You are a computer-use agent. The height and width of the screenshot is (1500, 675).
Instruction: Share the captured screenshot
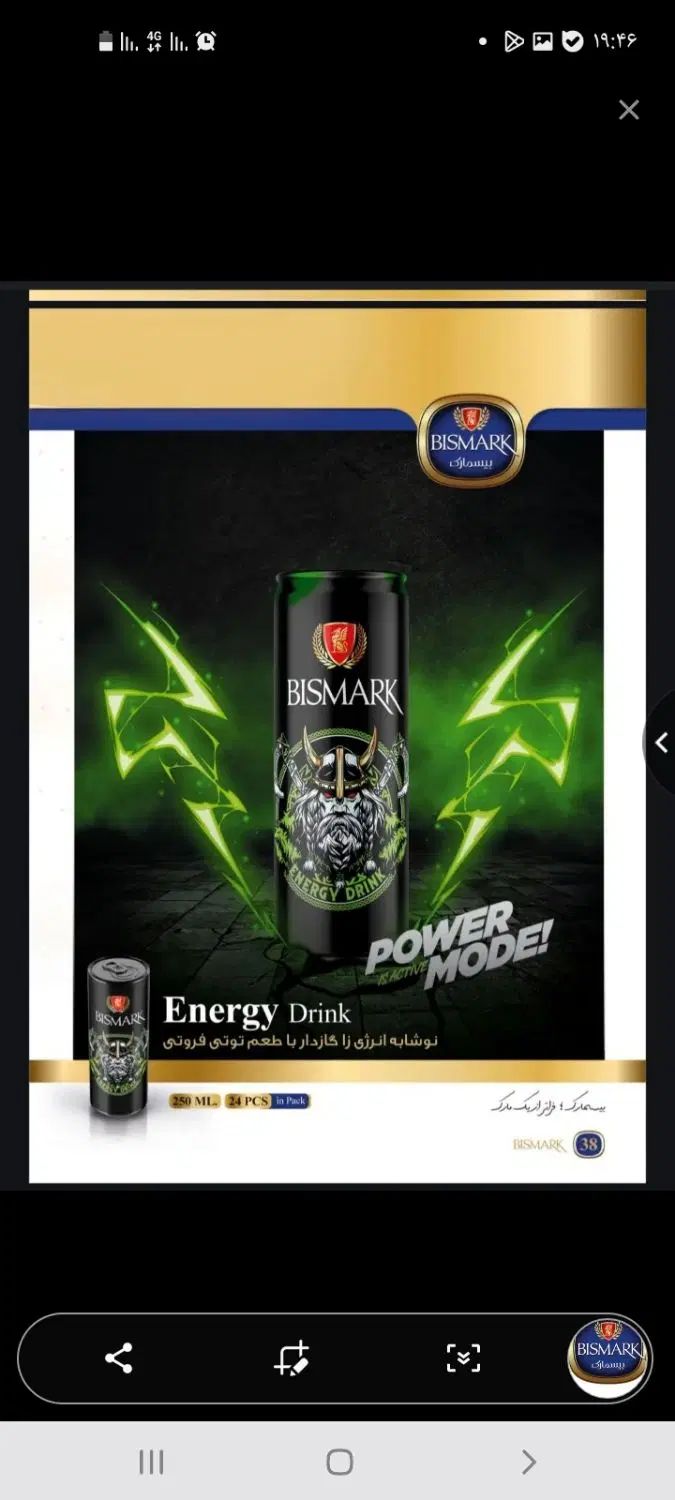tap(119, 1358)
